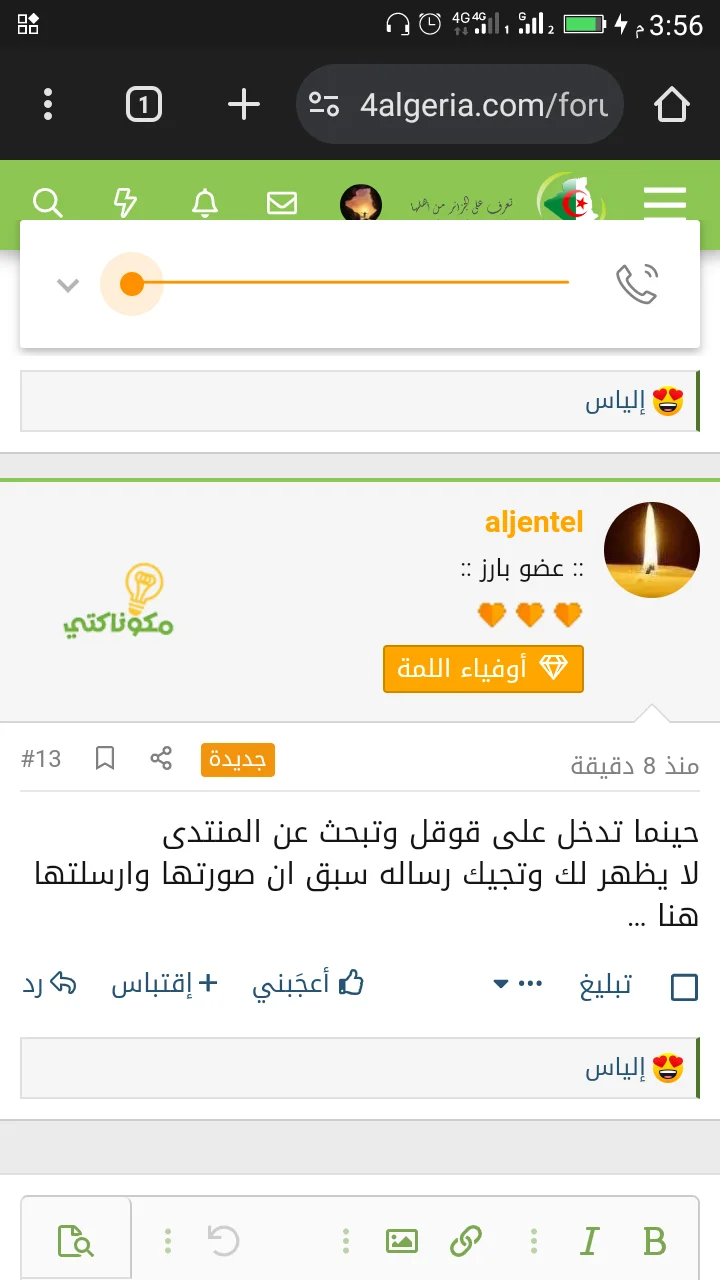Open the forum search
Viewport: 720px width, 1280px height.
click(48, 203)
